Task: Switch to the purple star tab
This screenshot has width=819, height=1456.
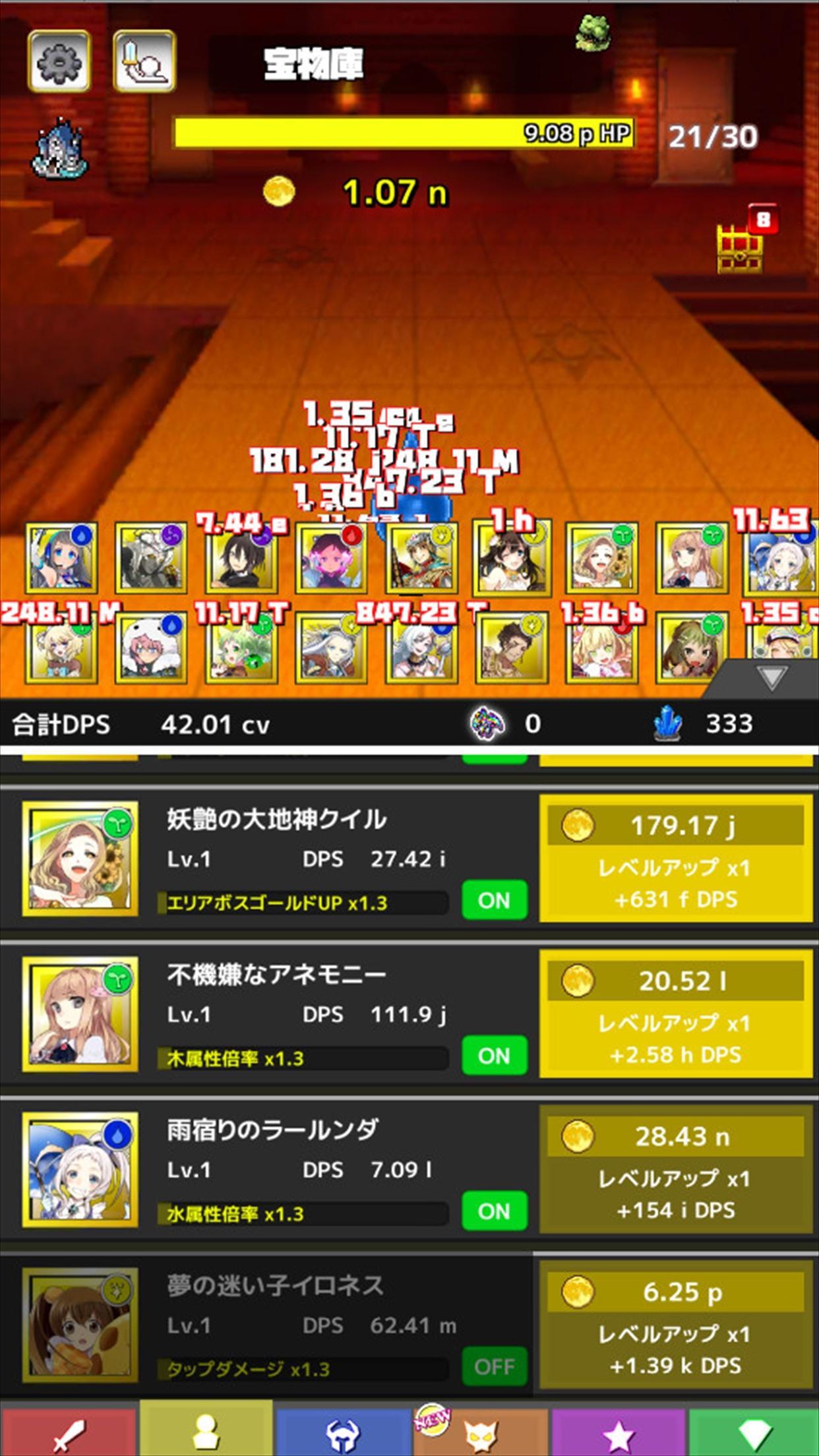Action: pyautogui.click(x=618, y=1432)
